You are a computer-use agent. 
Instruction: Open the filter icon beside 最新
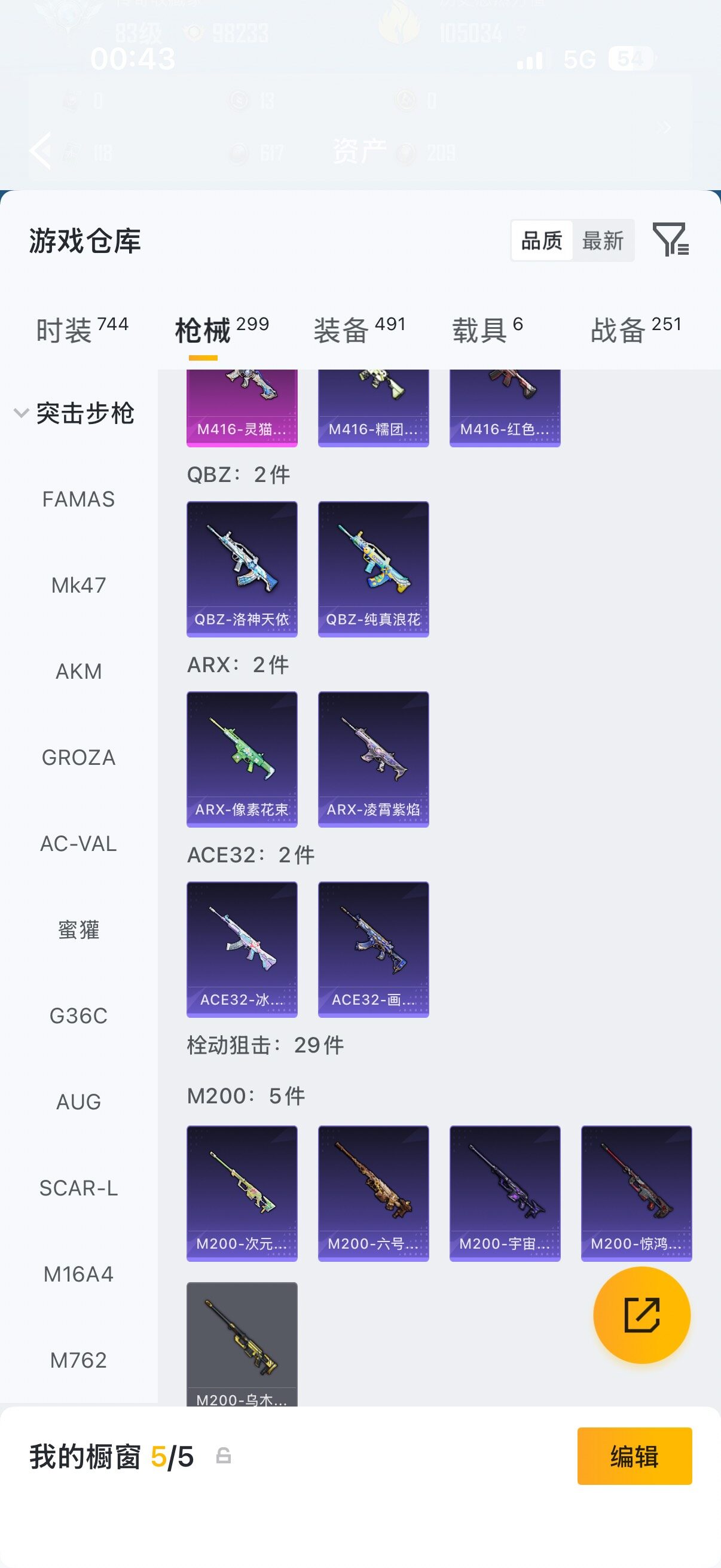click(x=670, y=240)
